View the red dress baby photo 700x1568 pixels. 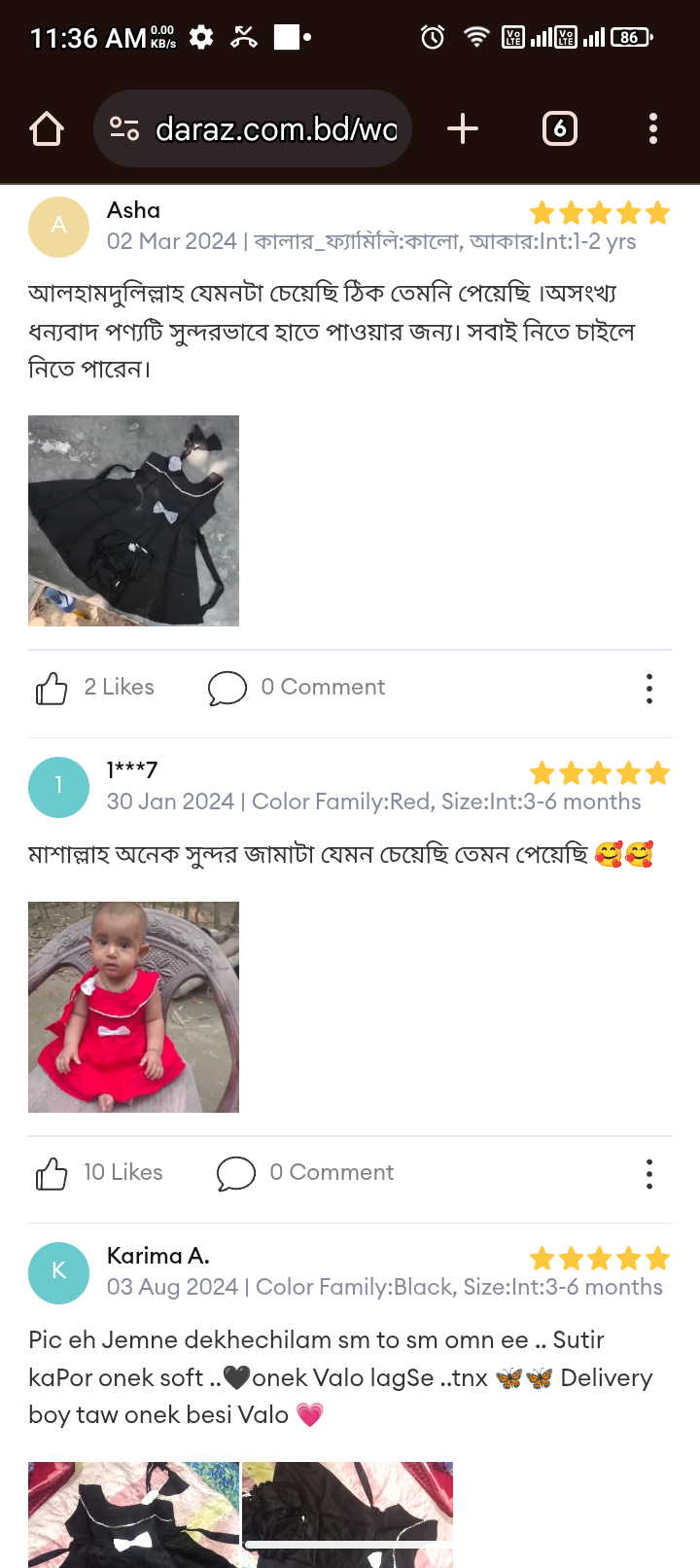pos(133,1007)
